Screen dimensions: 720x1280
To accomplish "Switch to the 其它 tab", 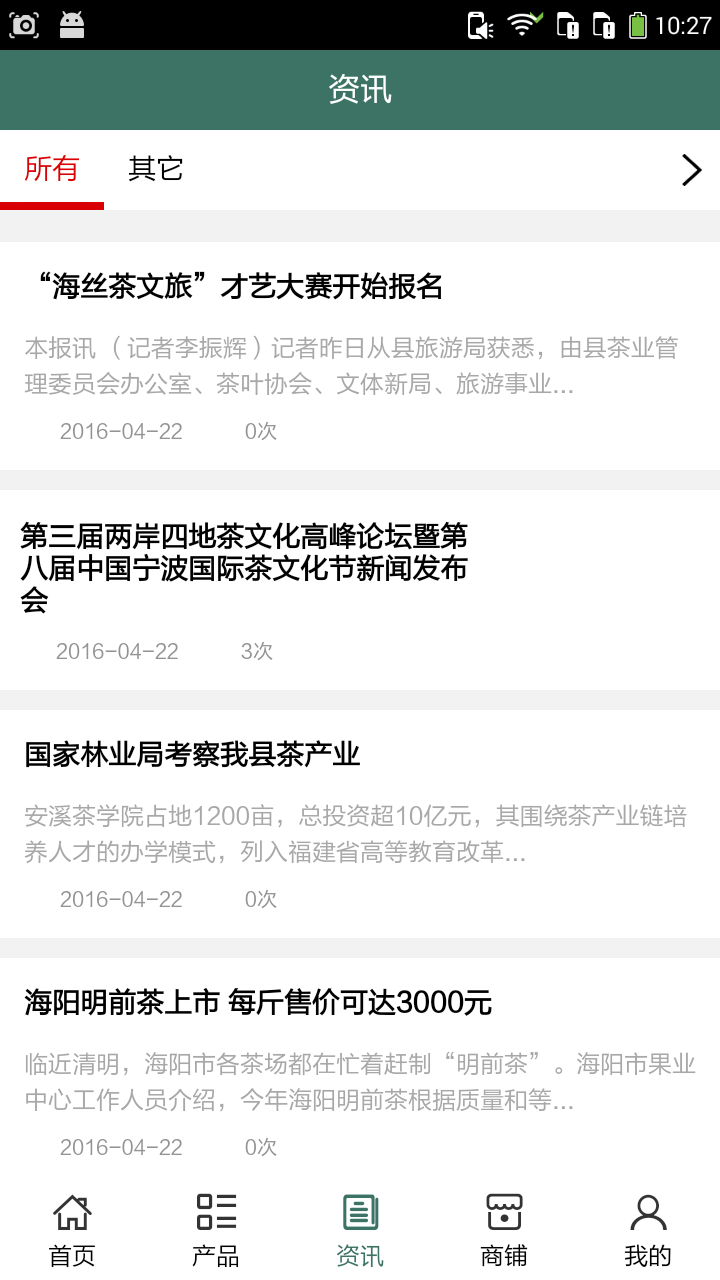I will [156, 169].
